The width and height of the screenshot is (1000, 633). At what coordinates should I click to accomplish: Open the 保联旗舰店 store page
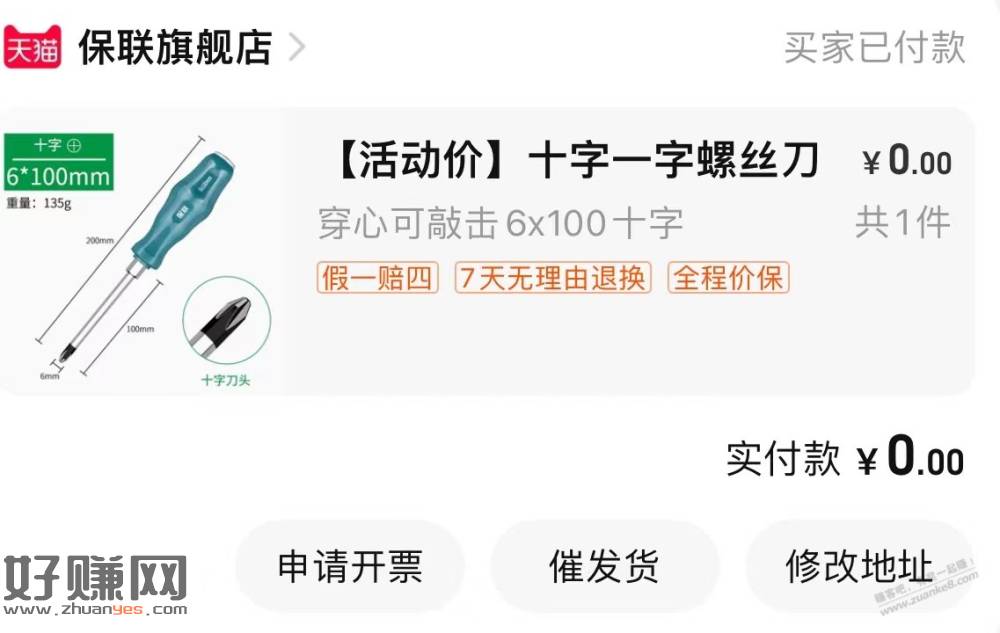(x=175, y=47)
